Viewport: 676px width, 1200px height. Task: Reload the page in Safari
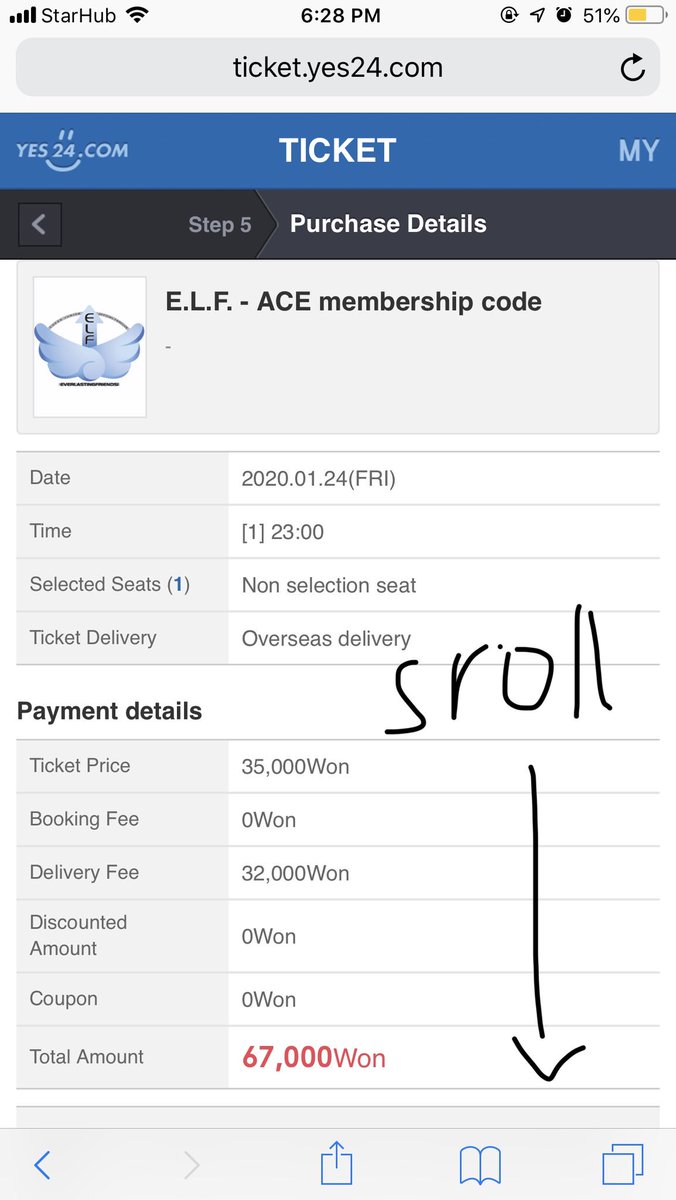coord(632,68)
